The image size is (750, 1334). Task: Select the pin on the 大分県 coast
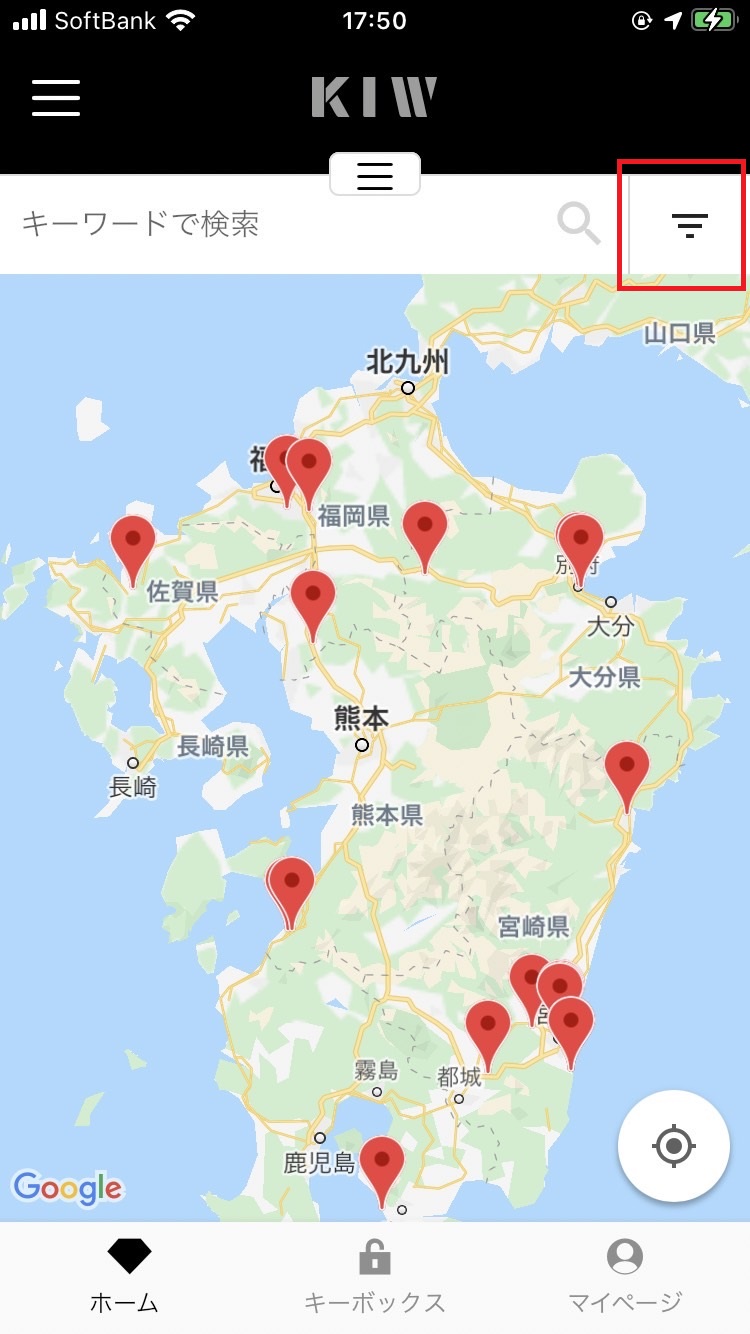pos(627,770)
